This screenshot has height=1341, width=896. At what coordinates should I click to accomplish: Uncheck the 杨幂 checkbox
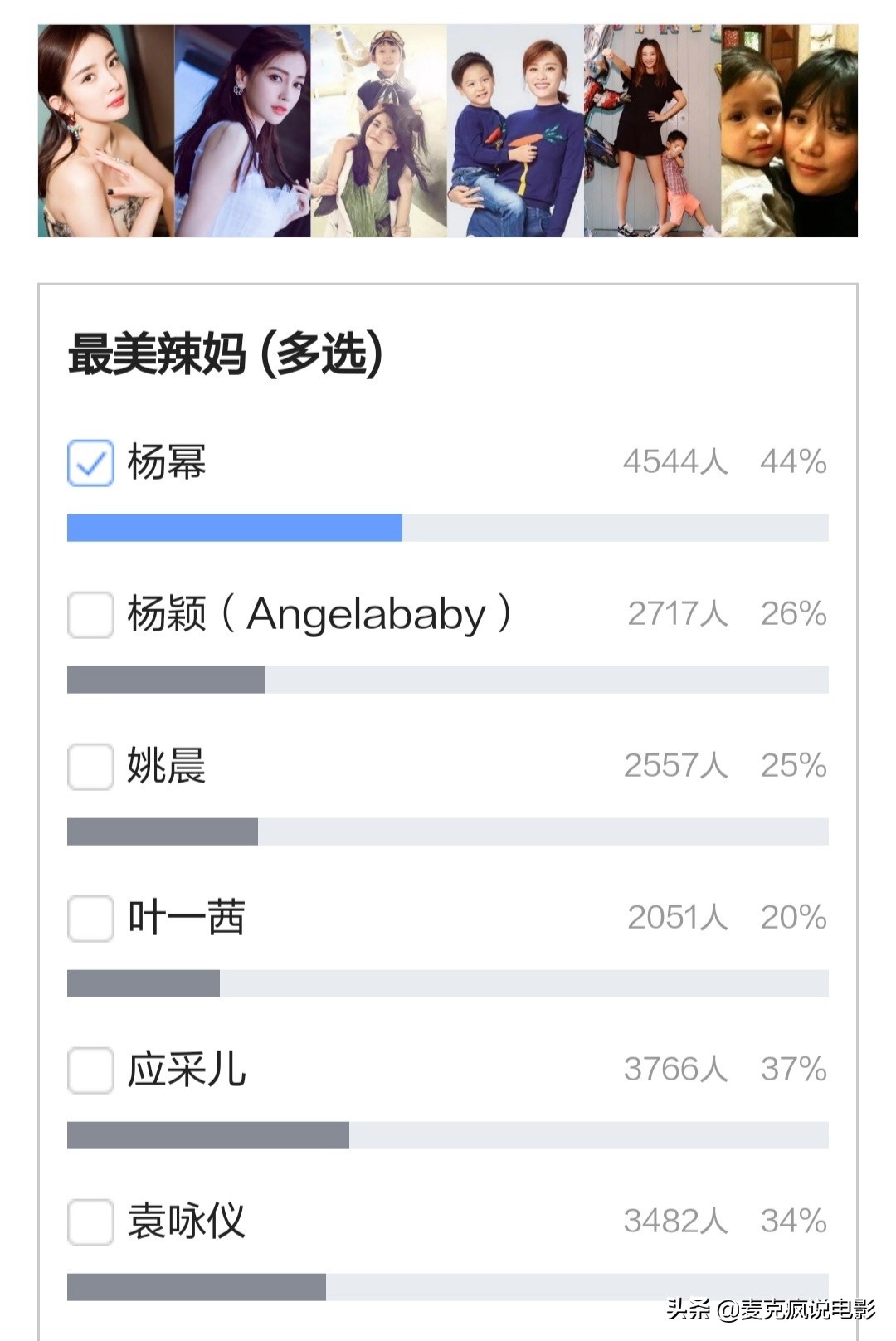pos(90,462)
